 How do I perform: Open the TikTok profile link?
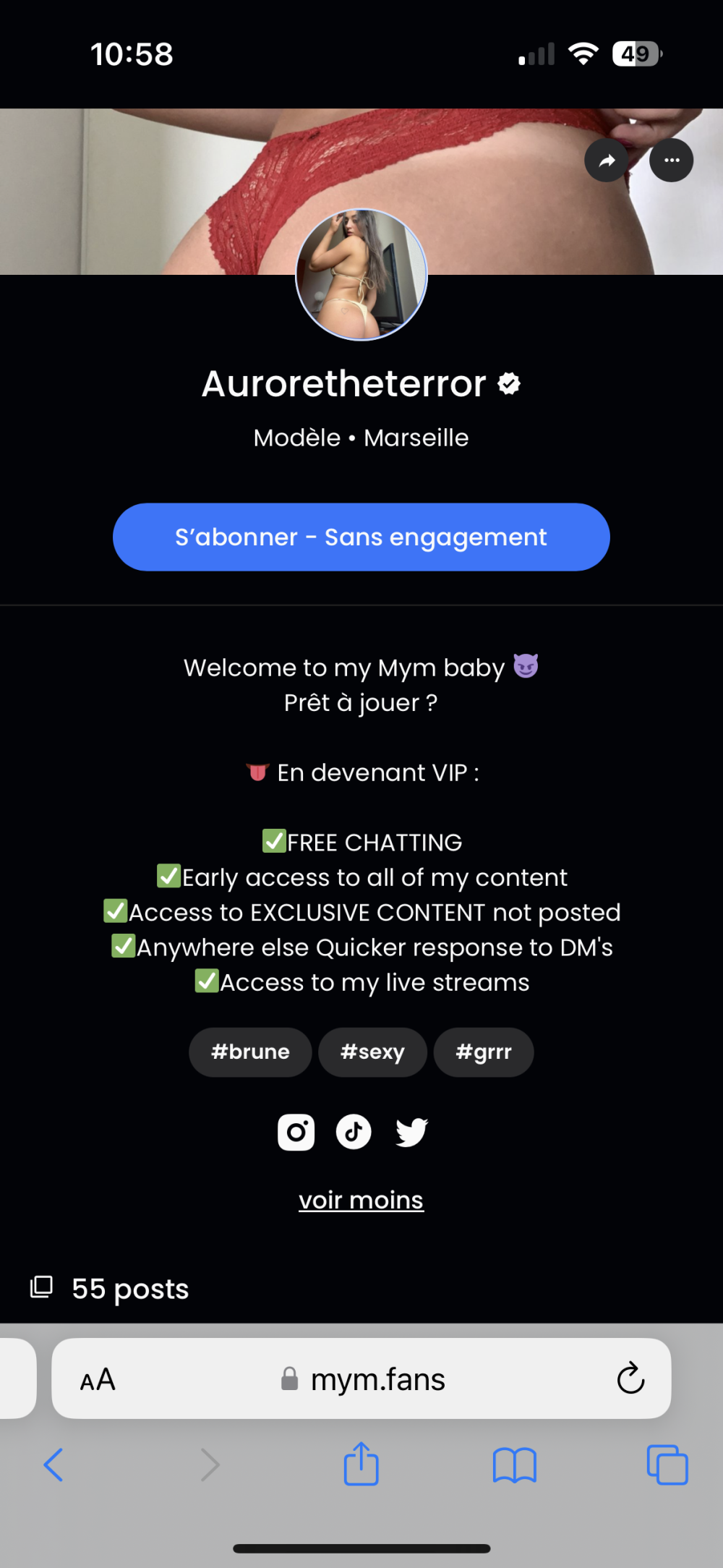[354, 1133]
